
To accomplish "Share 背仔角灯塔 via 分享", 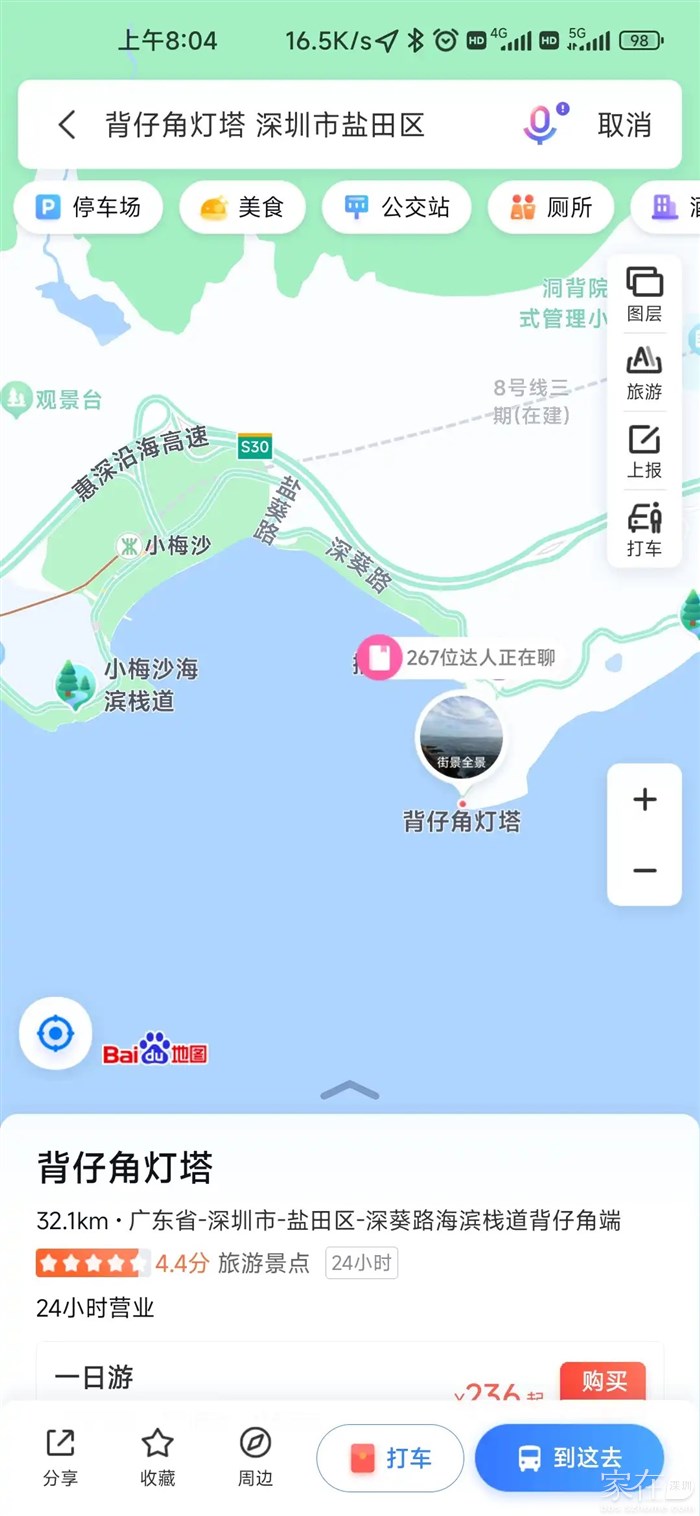I will [x=60, y=1457].
